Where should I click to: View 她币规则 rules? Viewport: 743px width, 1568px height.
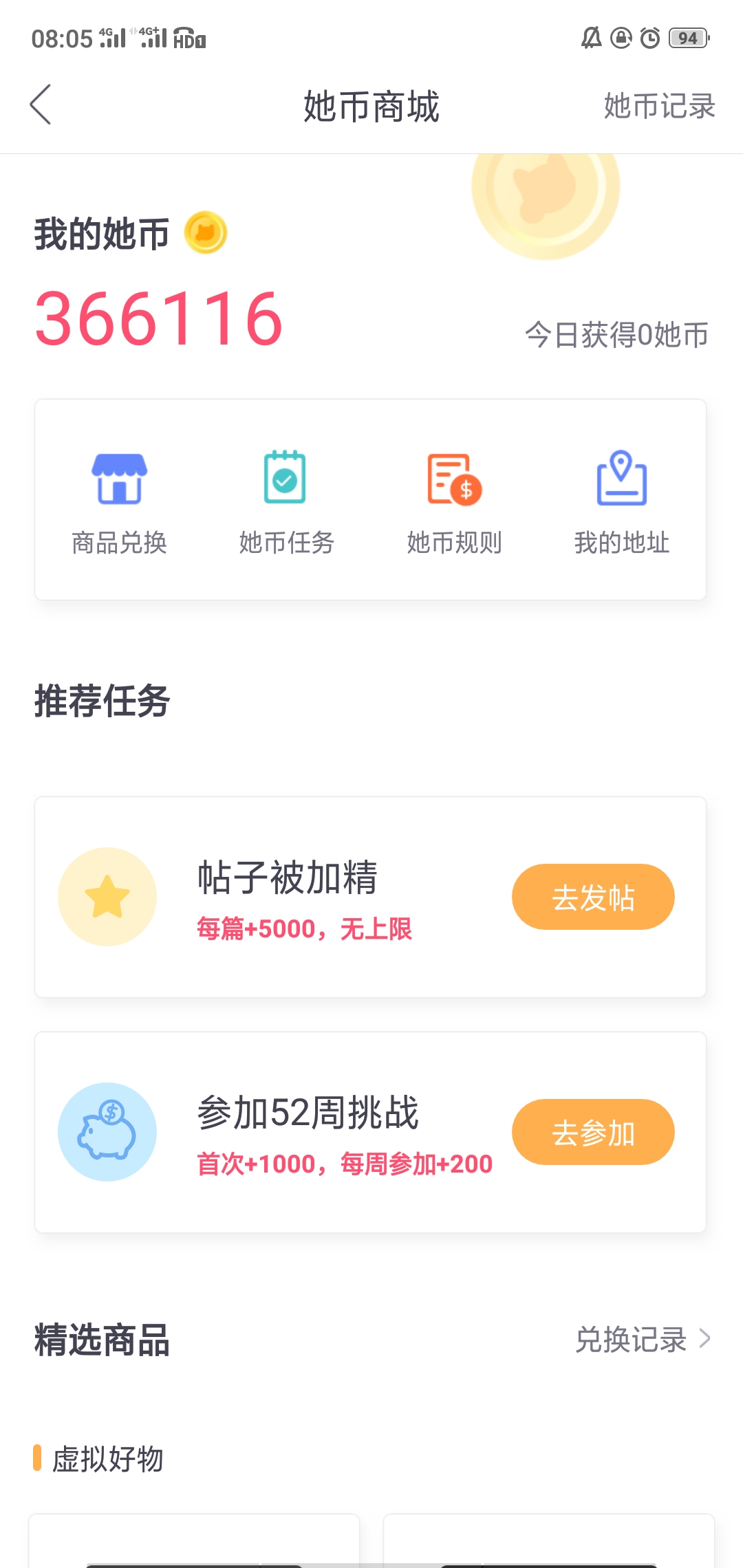click(454, 502)
